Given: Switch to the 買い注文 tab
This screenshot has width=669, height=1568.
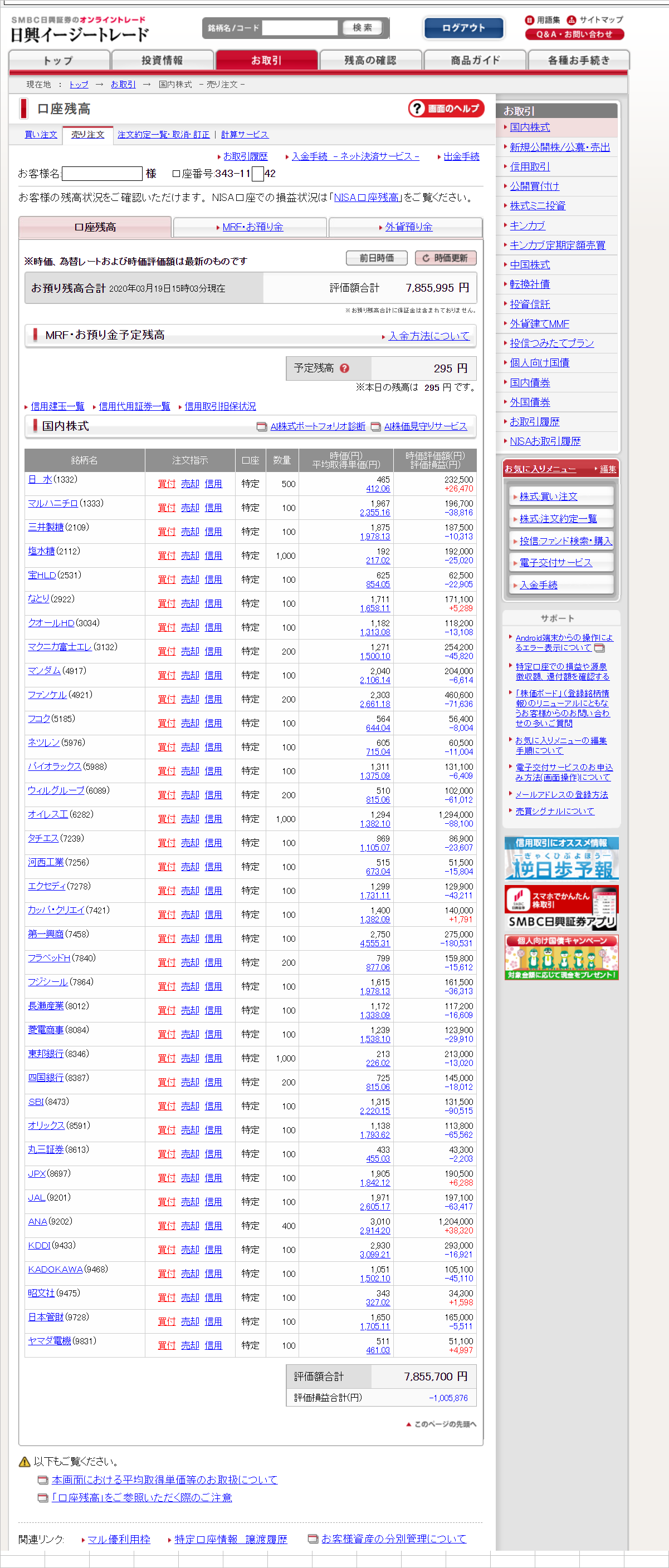Looking at the screenshot, I should tap(41, 135).
